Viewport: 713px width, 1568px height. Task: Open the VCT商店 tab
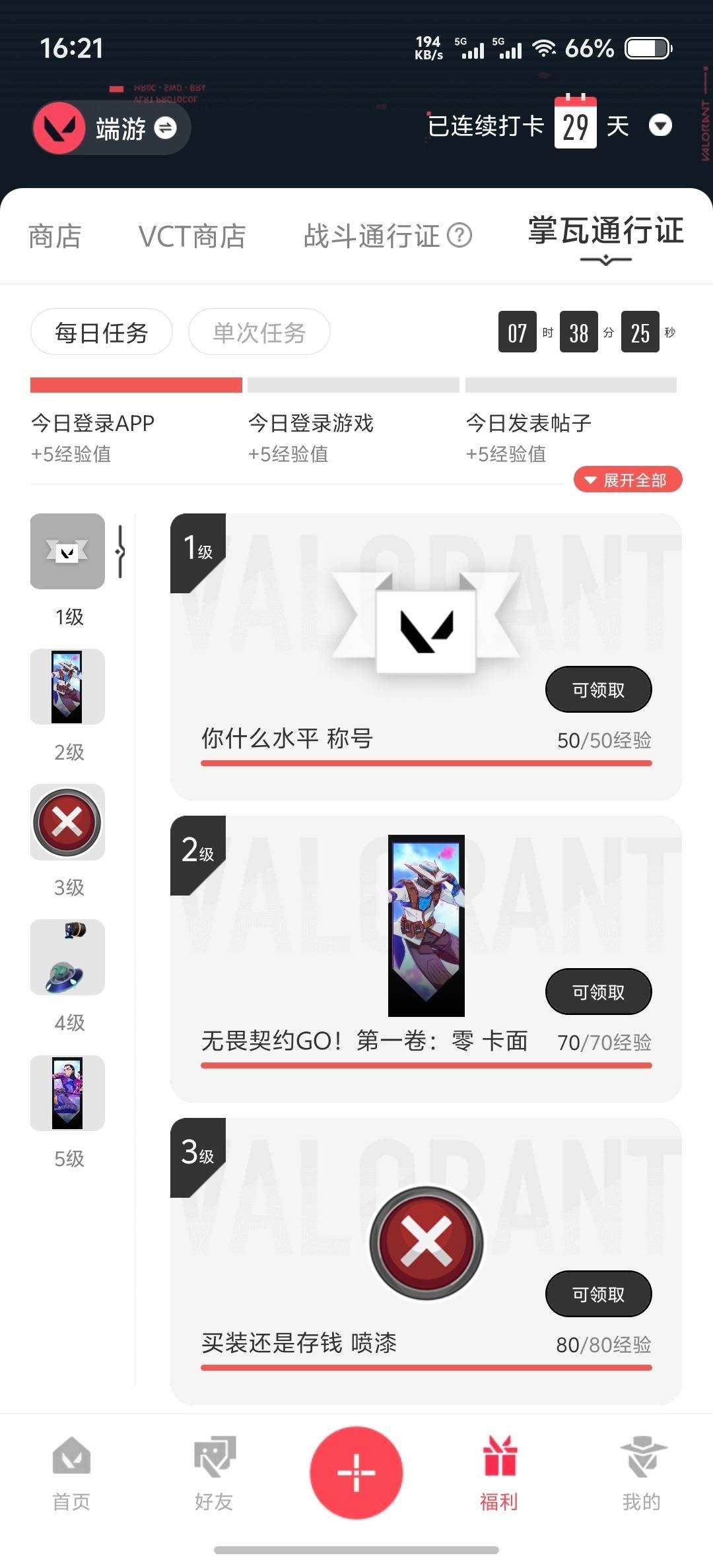coord(192,236)
